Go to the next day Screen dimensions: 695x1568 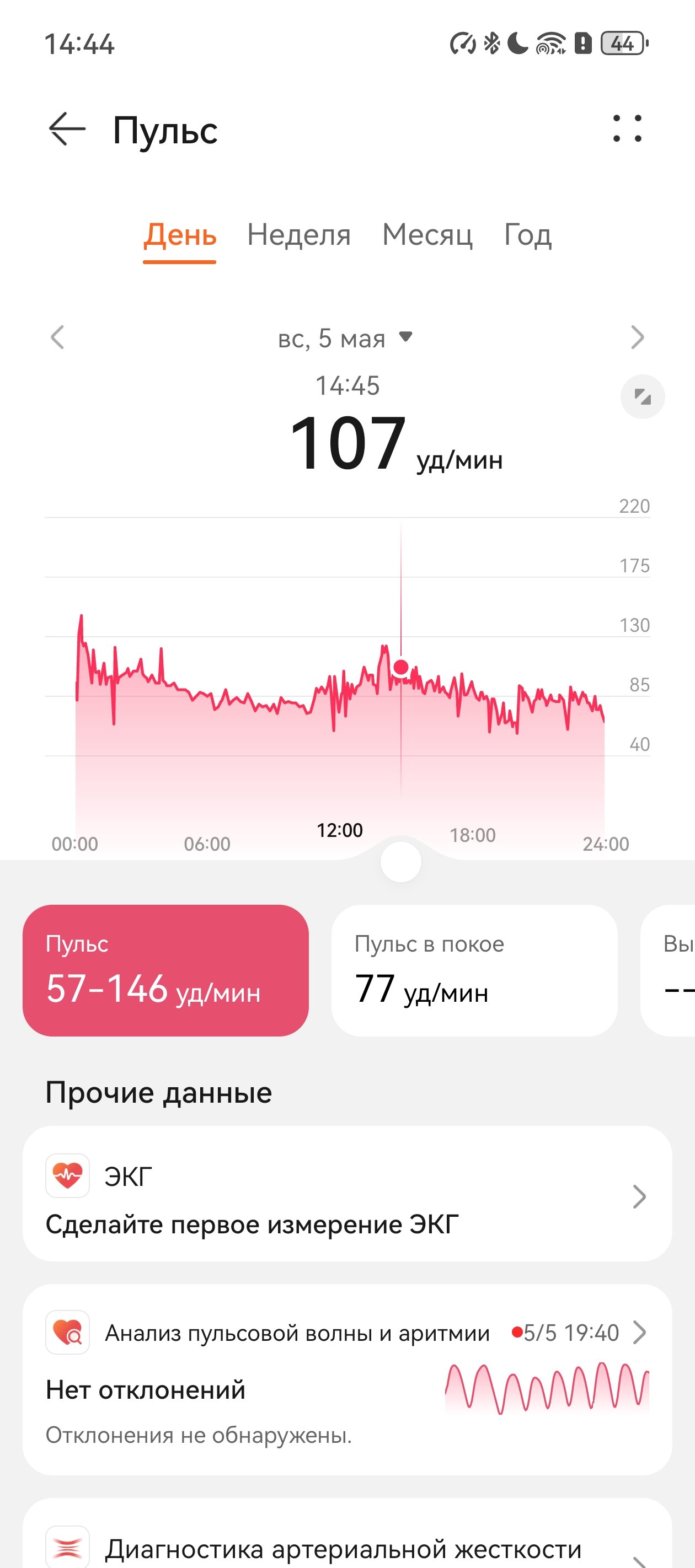637,337
